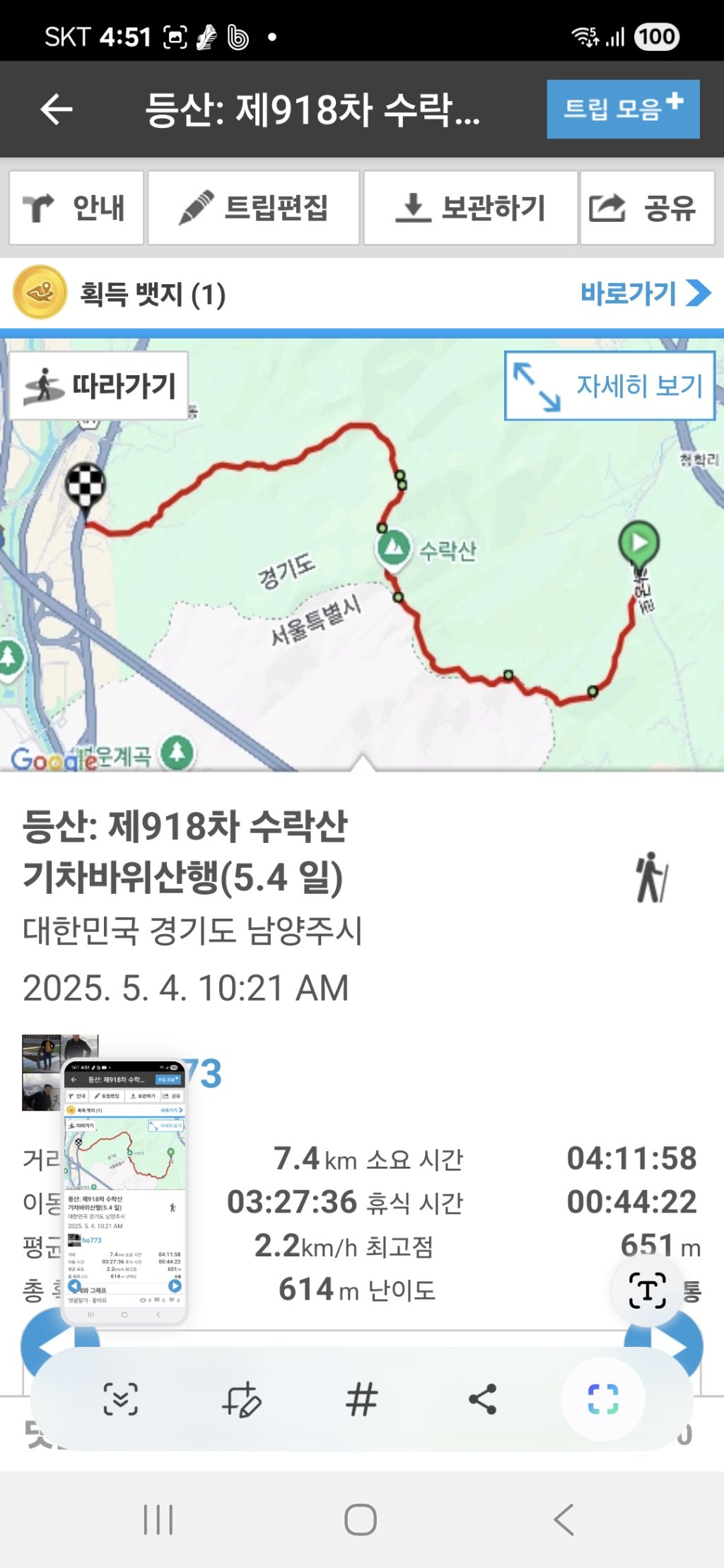Go back using the header arrow
Screen dimensions: 724x1568
(57, 110)
